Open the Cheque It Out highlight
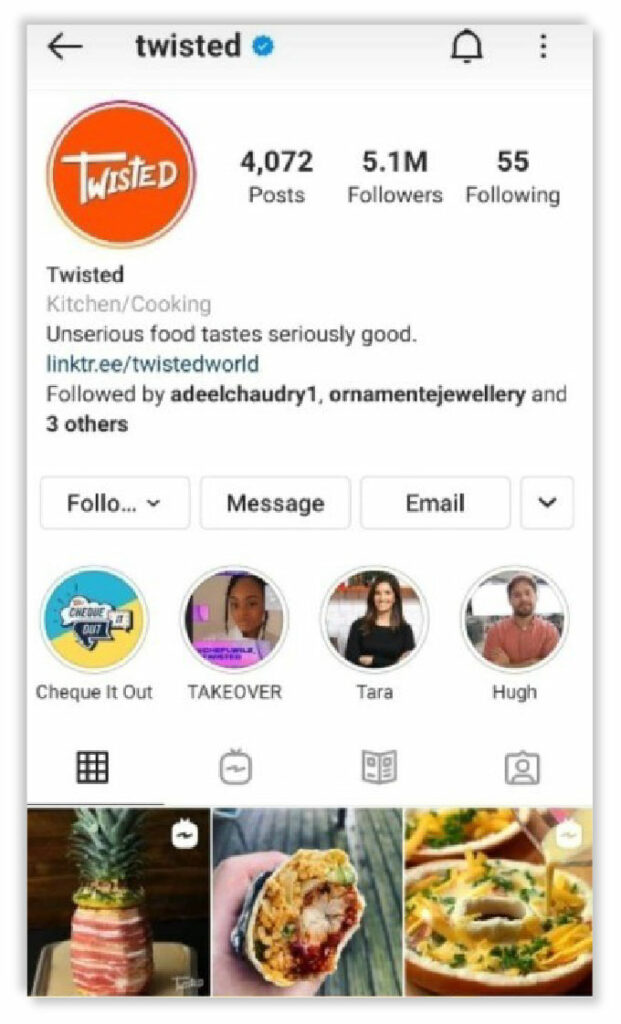The height and width of the screenshot is (1024, 621). click(x=95, y=620)
